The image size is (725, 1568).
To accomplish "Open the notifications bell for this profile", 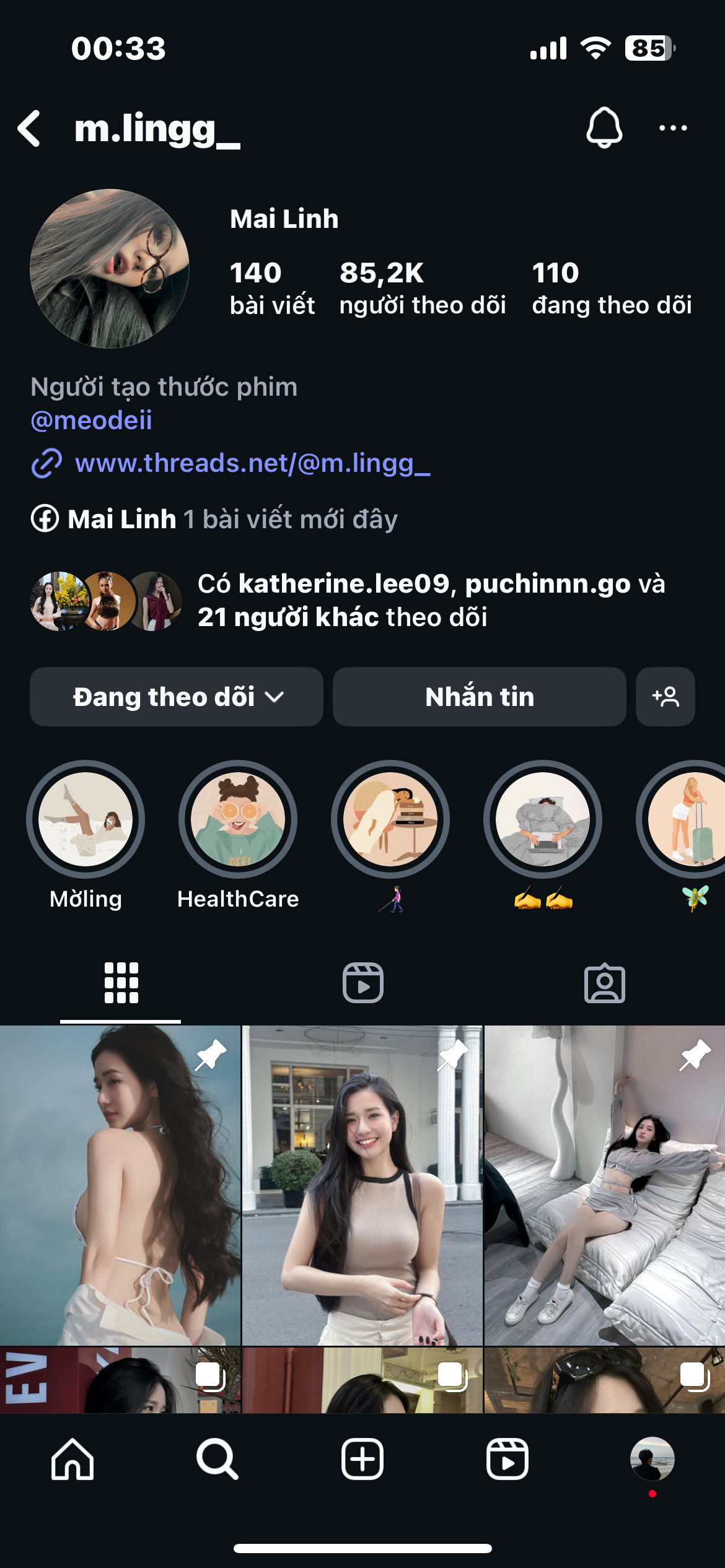I will [604, 128].
